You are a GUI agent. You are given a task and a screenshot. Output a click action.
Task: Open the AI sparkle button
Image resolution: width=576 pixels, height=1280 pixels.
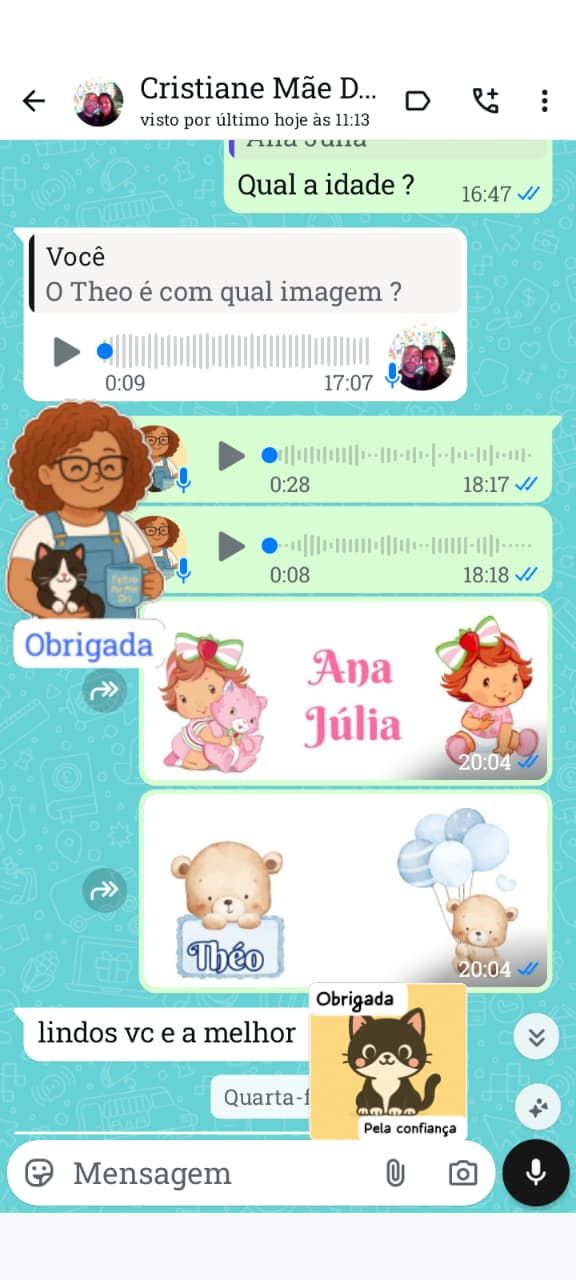coord(536,1107)
